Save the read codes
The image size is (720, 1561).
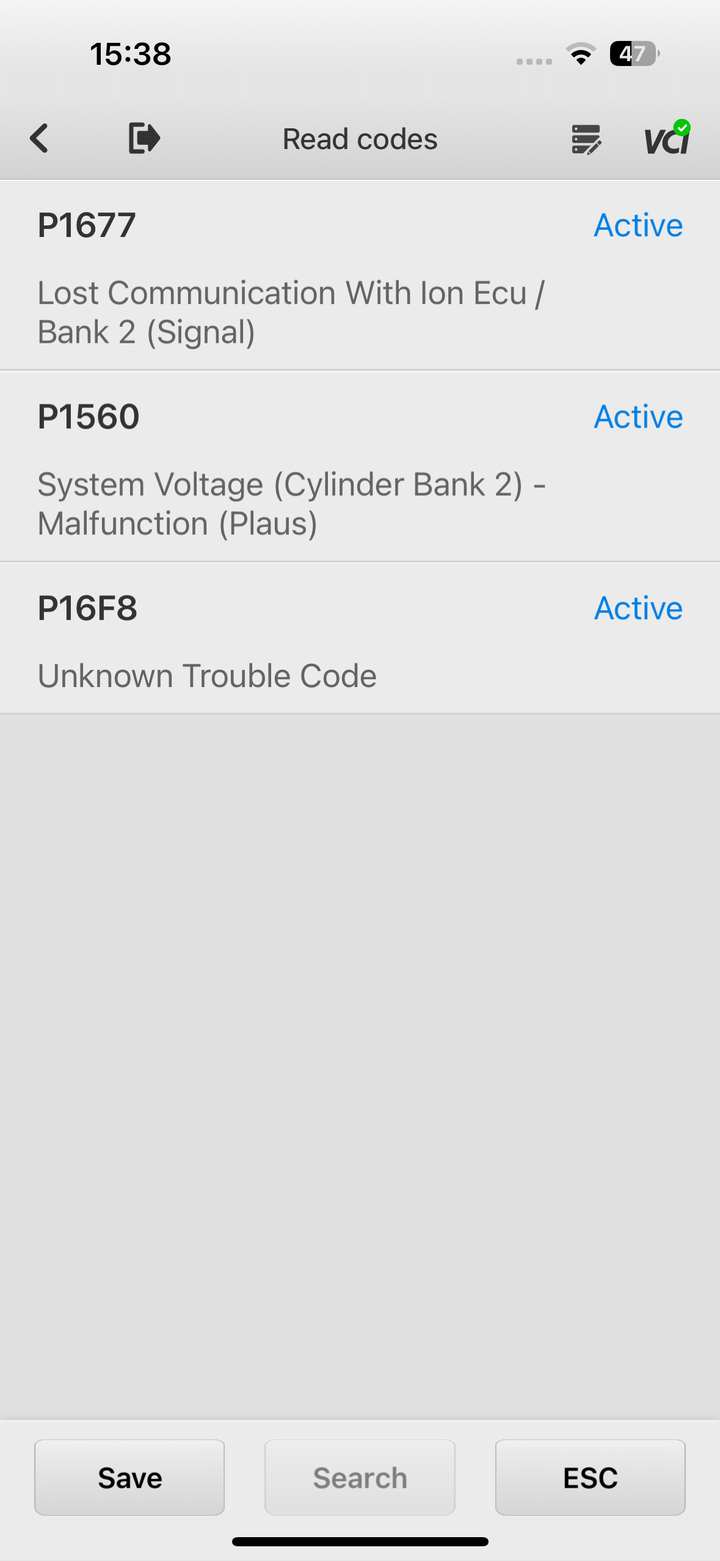tap(130, 1477)
